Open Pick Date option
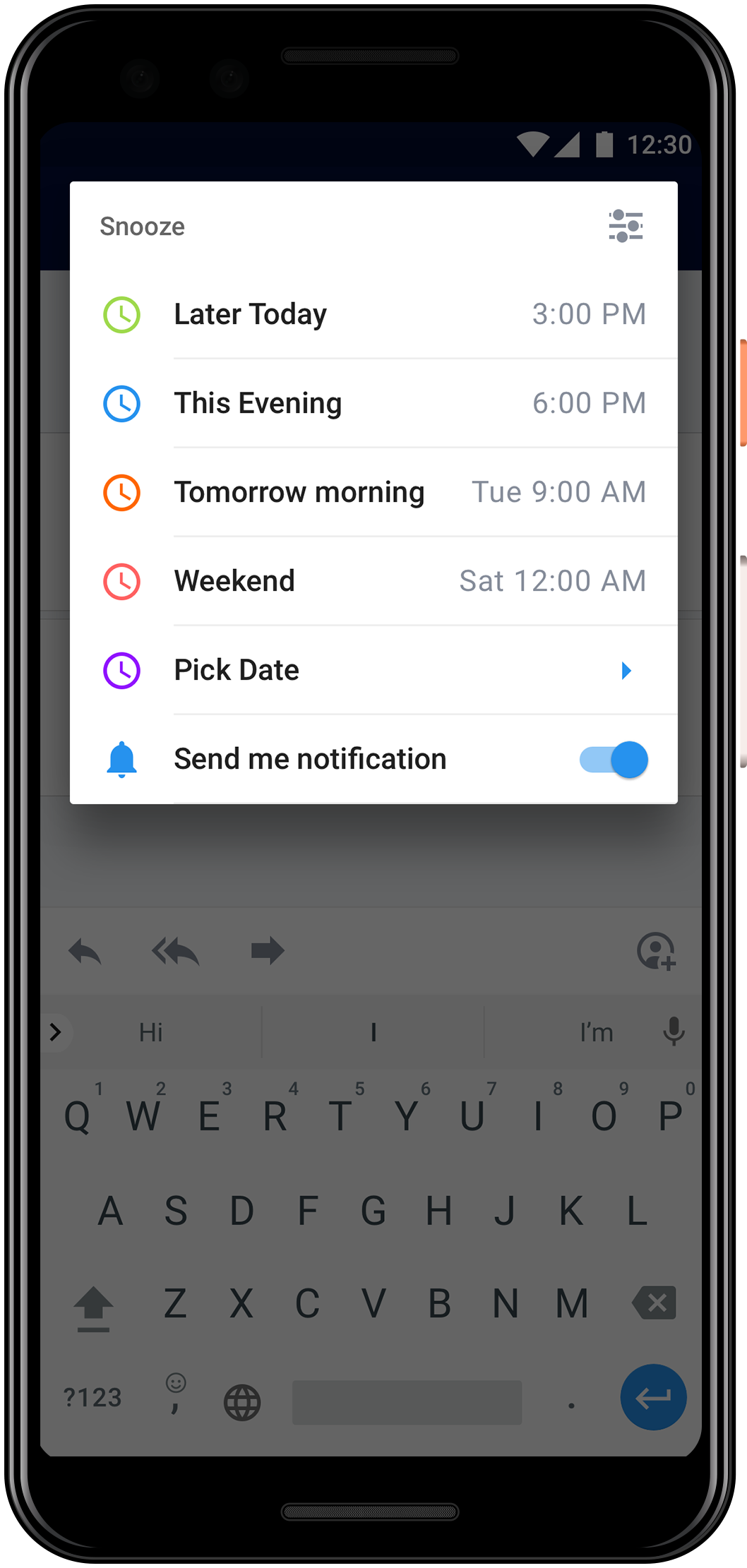This screenshot has height=1568, width=747. (373, 670)
